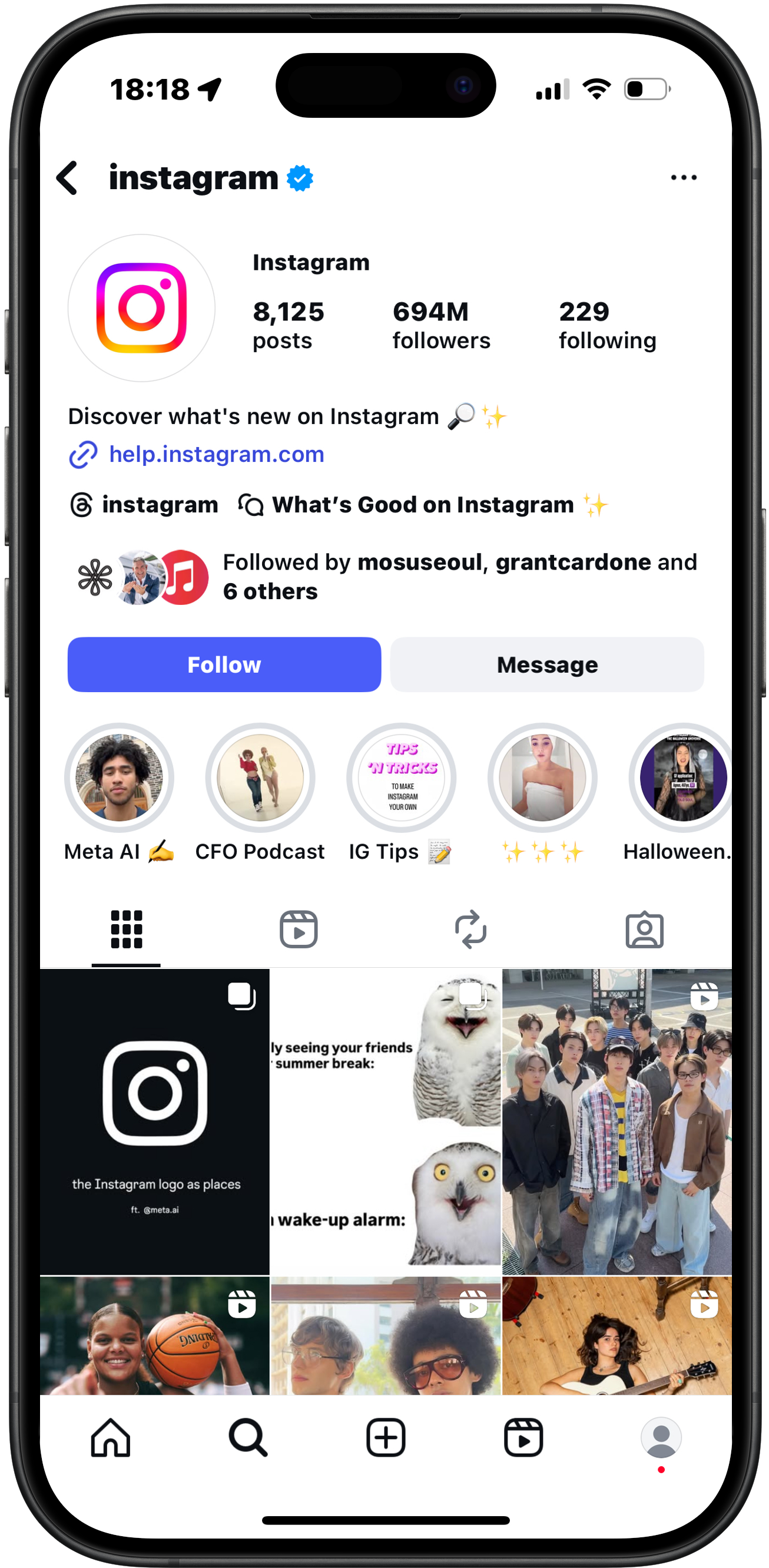Screen dimensions: 769x1568
Task: Switch to the reposts tab
Action: 471,929
